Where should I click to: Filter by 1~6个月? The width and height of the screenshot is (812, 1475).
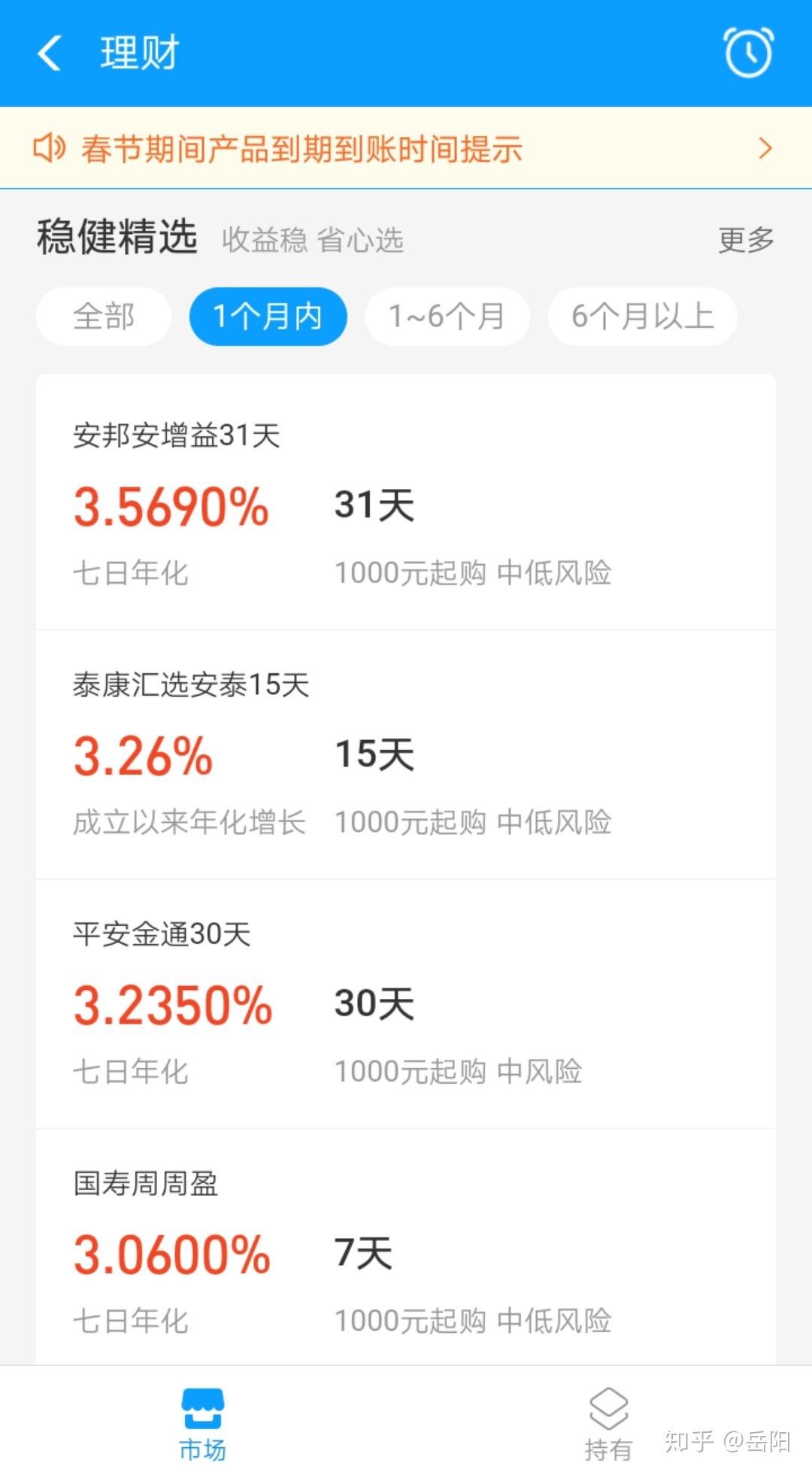pos(447,316)
